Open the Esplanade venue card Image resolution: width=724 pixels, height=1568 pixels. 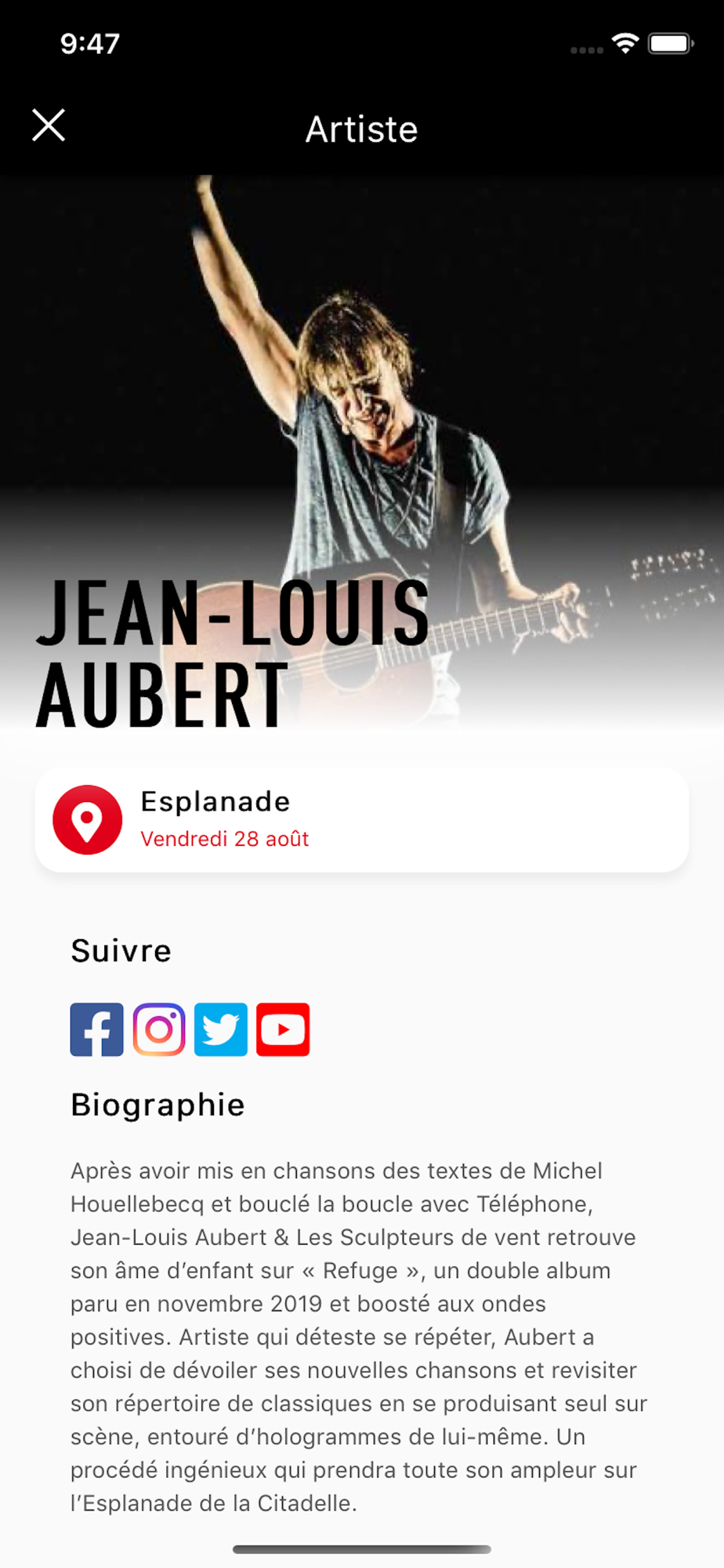[361, 820]
